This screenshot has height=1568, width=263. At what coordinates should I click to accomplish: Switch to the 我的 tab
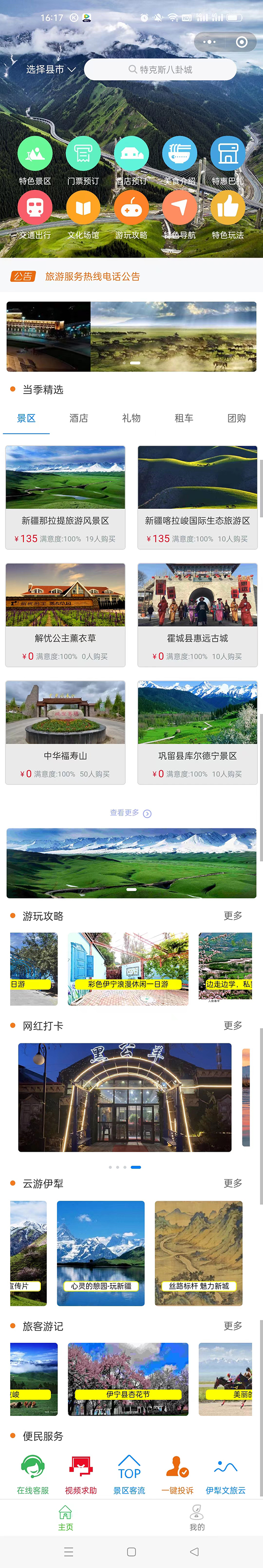tap(197, 1518)
